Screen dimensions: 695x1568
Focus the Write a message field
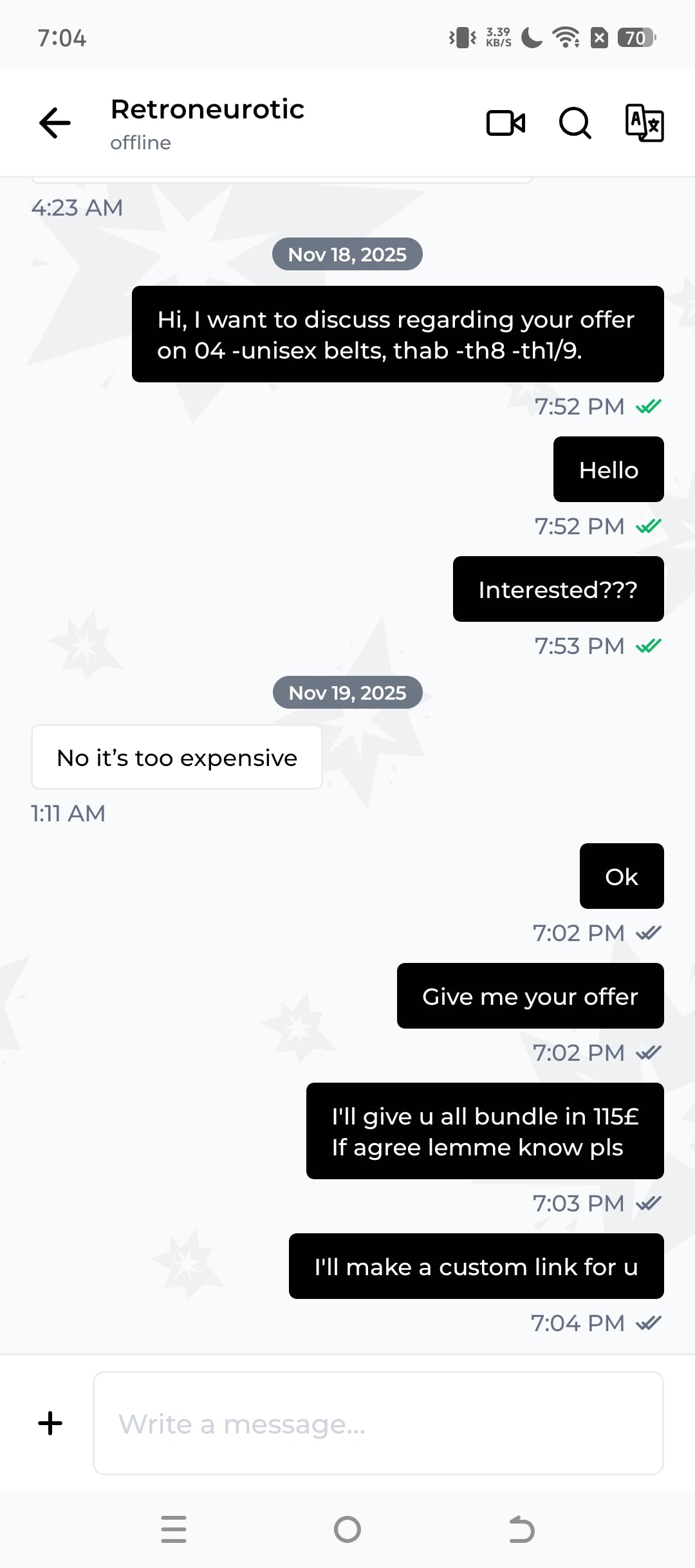click(378, 1423)
